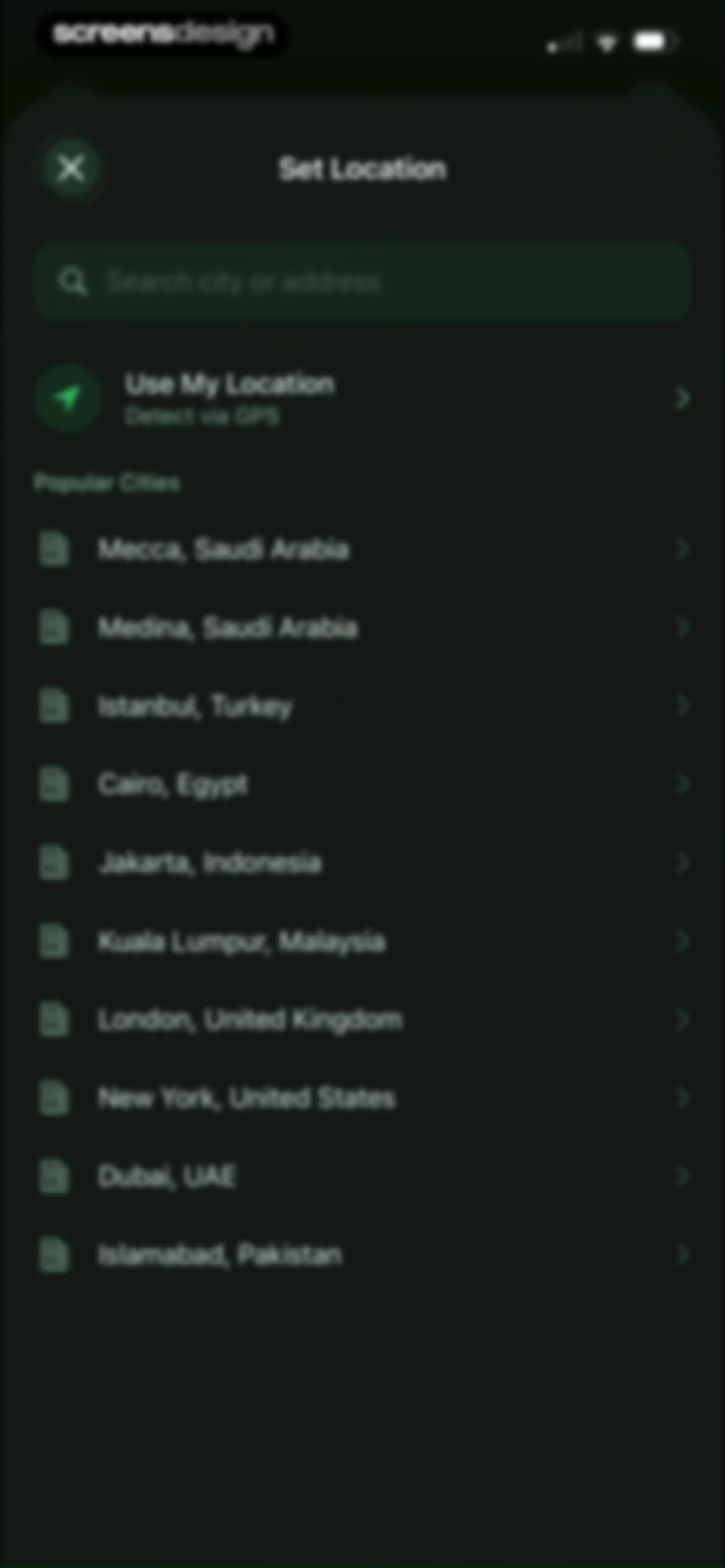725x1568 pixels.
Task: Pick London, United Kingdom
Action: (x=363, y=1020)
